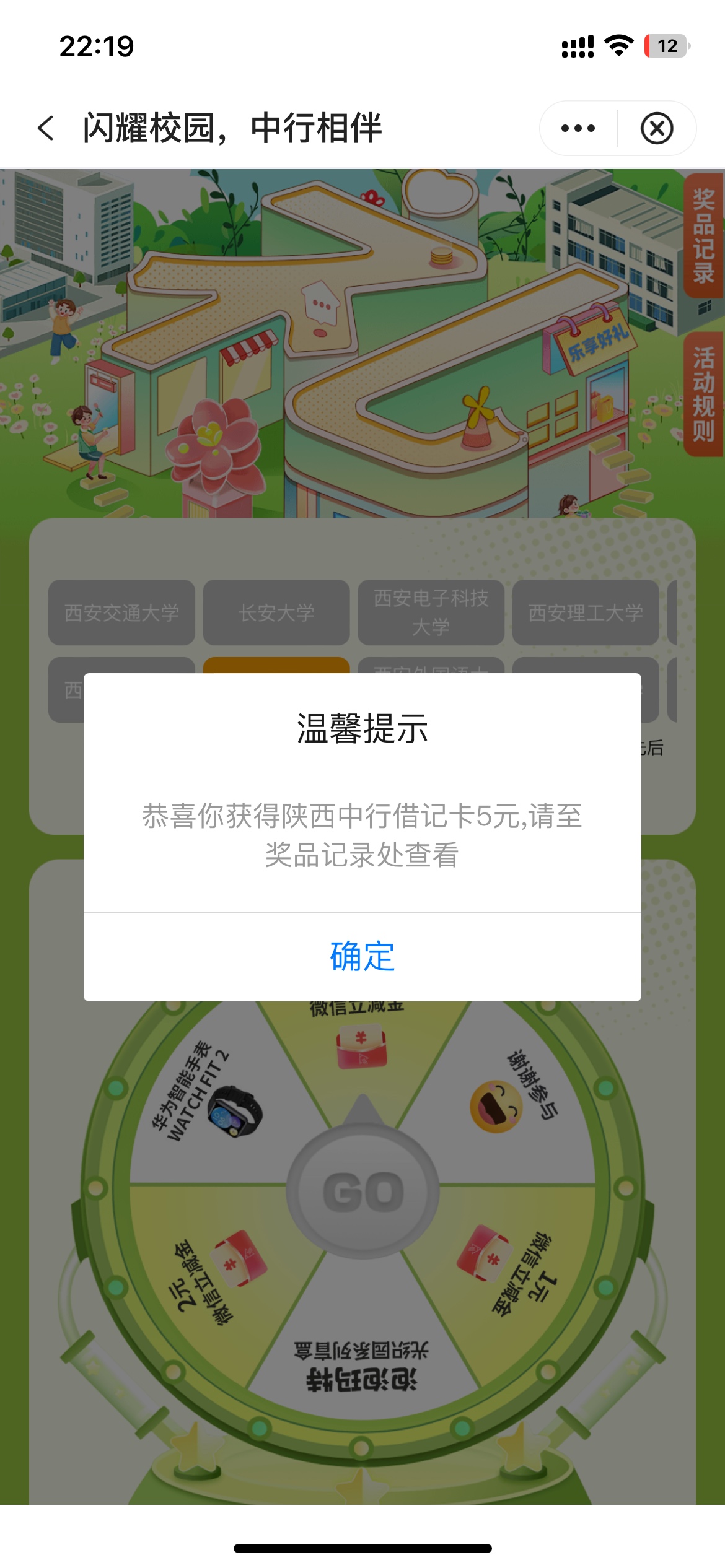Open the mini program more-options menu

coord(578,128)
